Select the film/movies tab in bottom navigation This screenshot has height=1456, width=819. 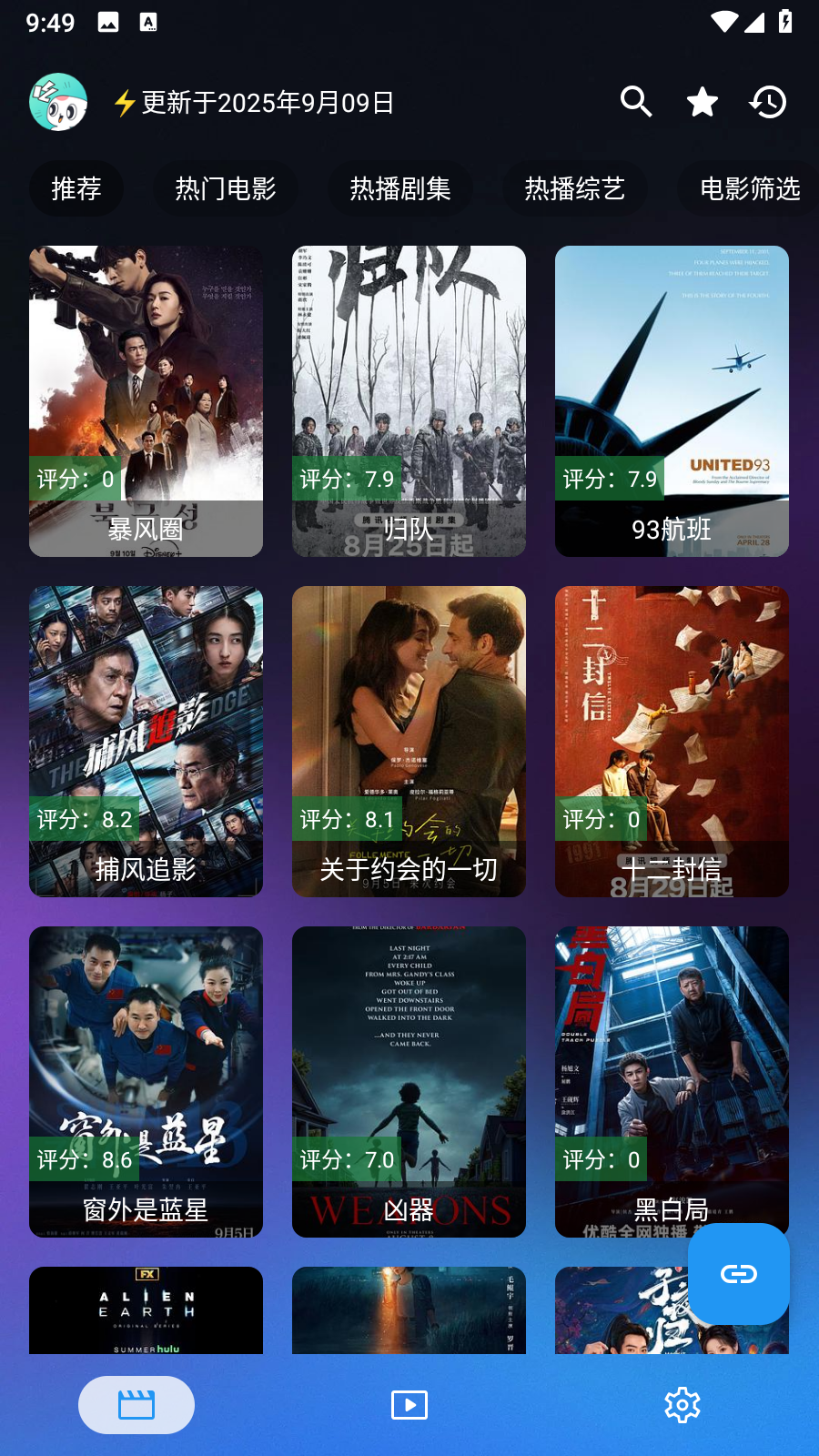136,1404
